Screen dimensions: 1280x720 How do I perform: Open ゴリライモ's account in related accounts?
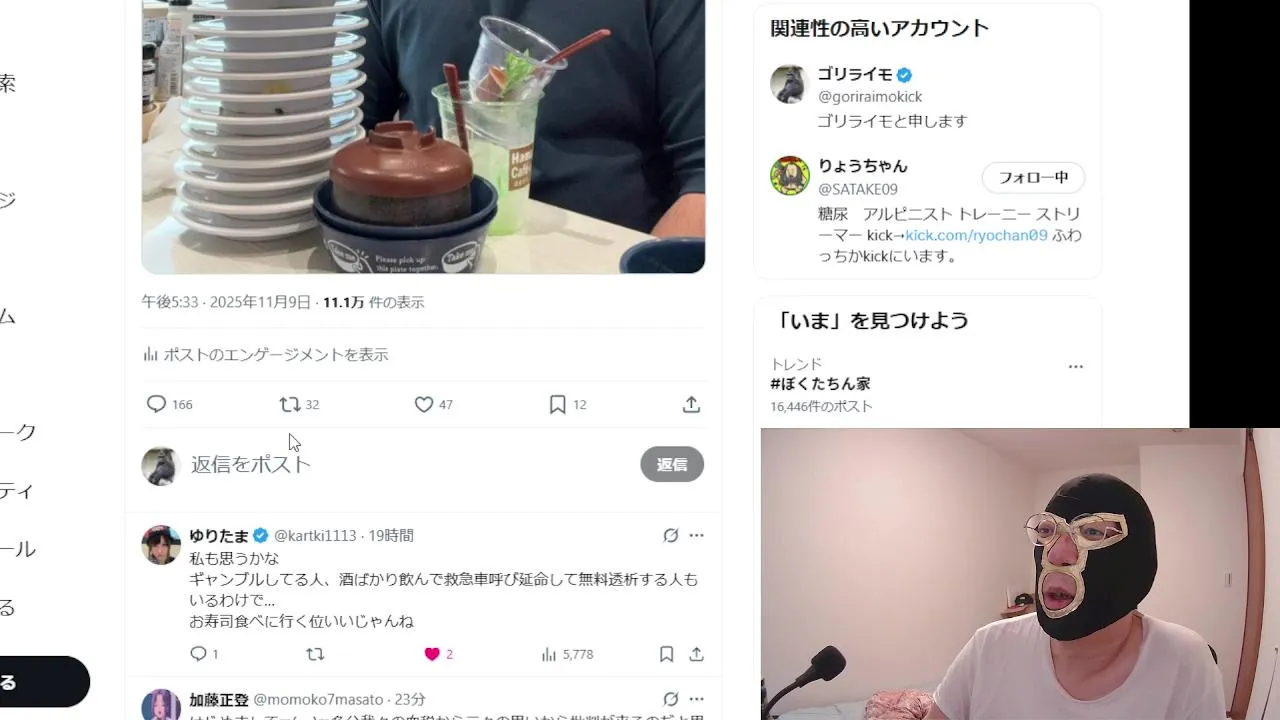[x=856, y=75]
